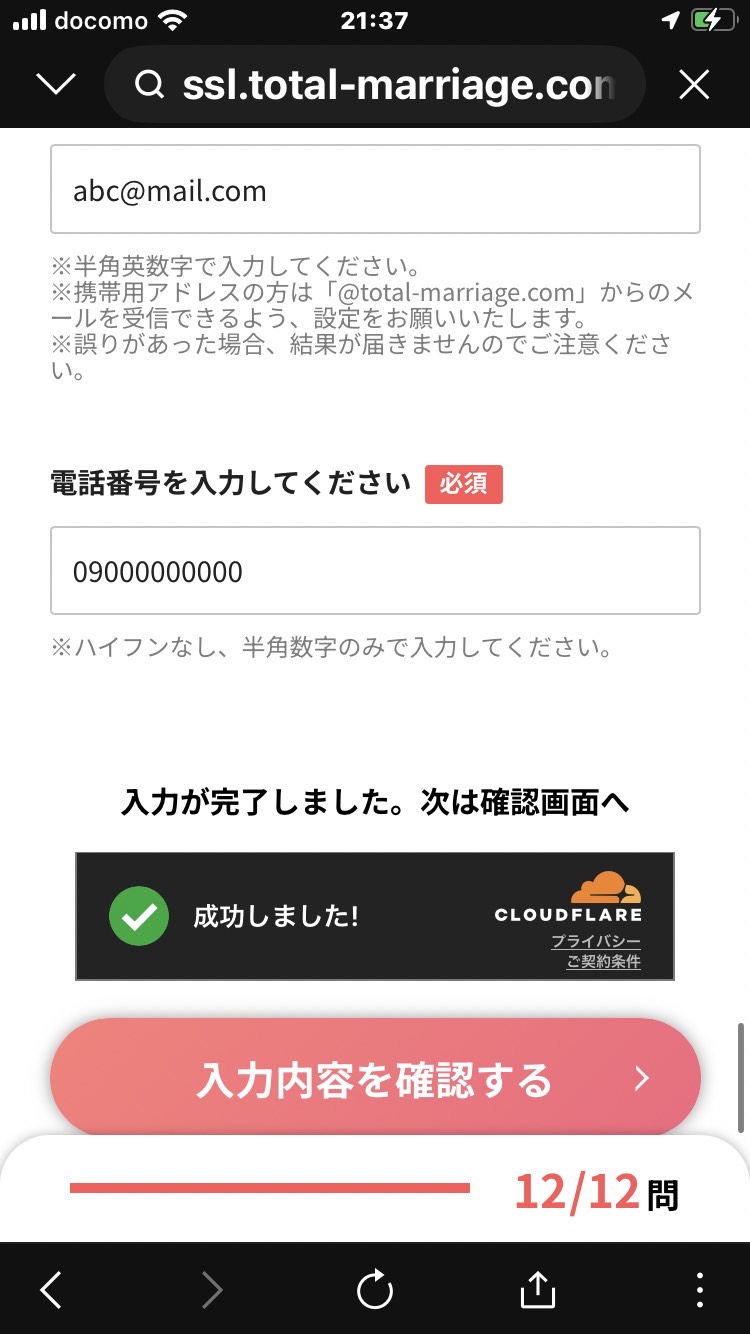Reload the current page
Screen dimensions: 750x1334
click(375, 1290)
